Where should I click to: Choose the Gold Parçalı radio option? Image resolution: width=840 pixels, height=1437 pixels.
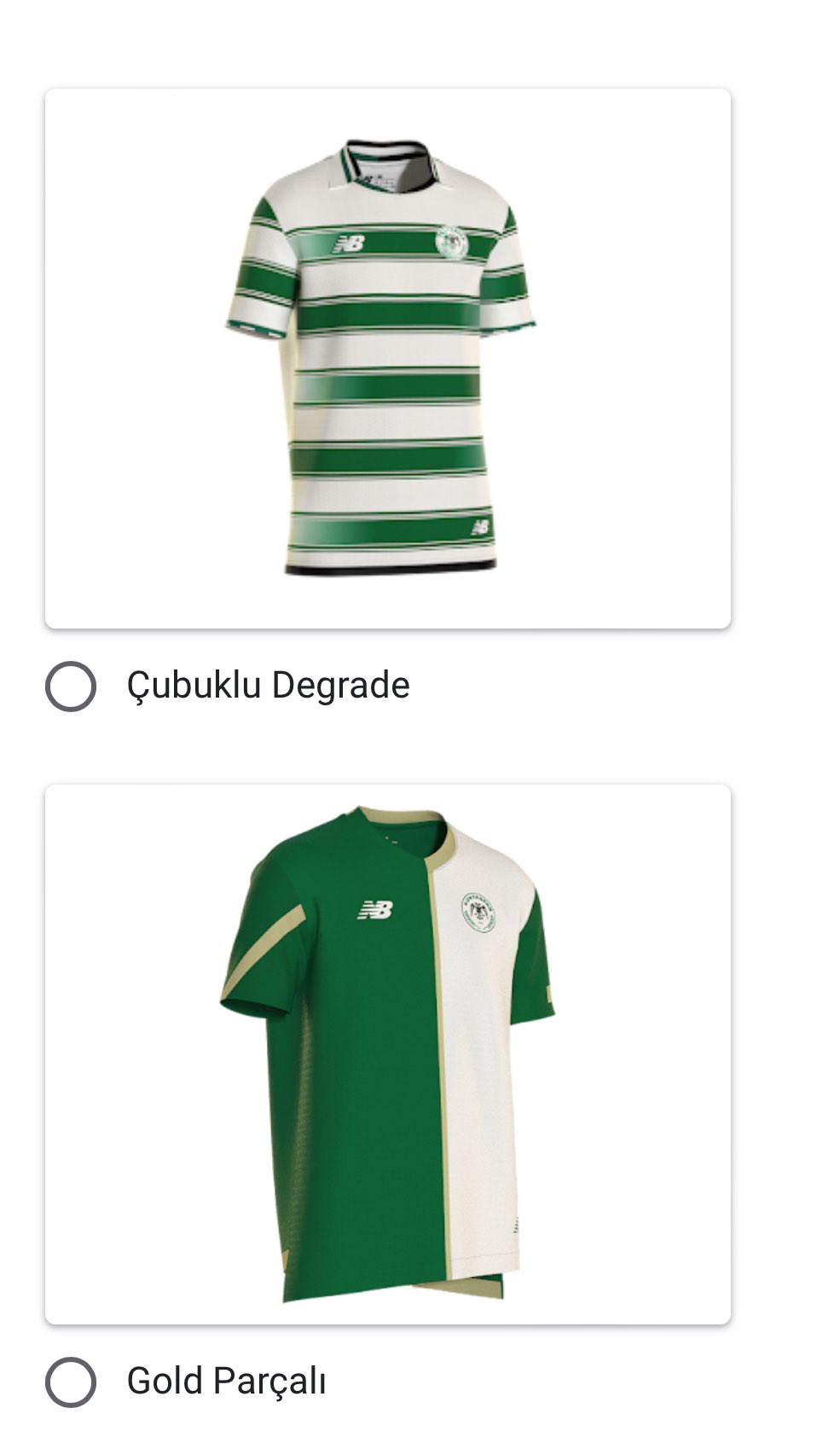point(71,1382)
